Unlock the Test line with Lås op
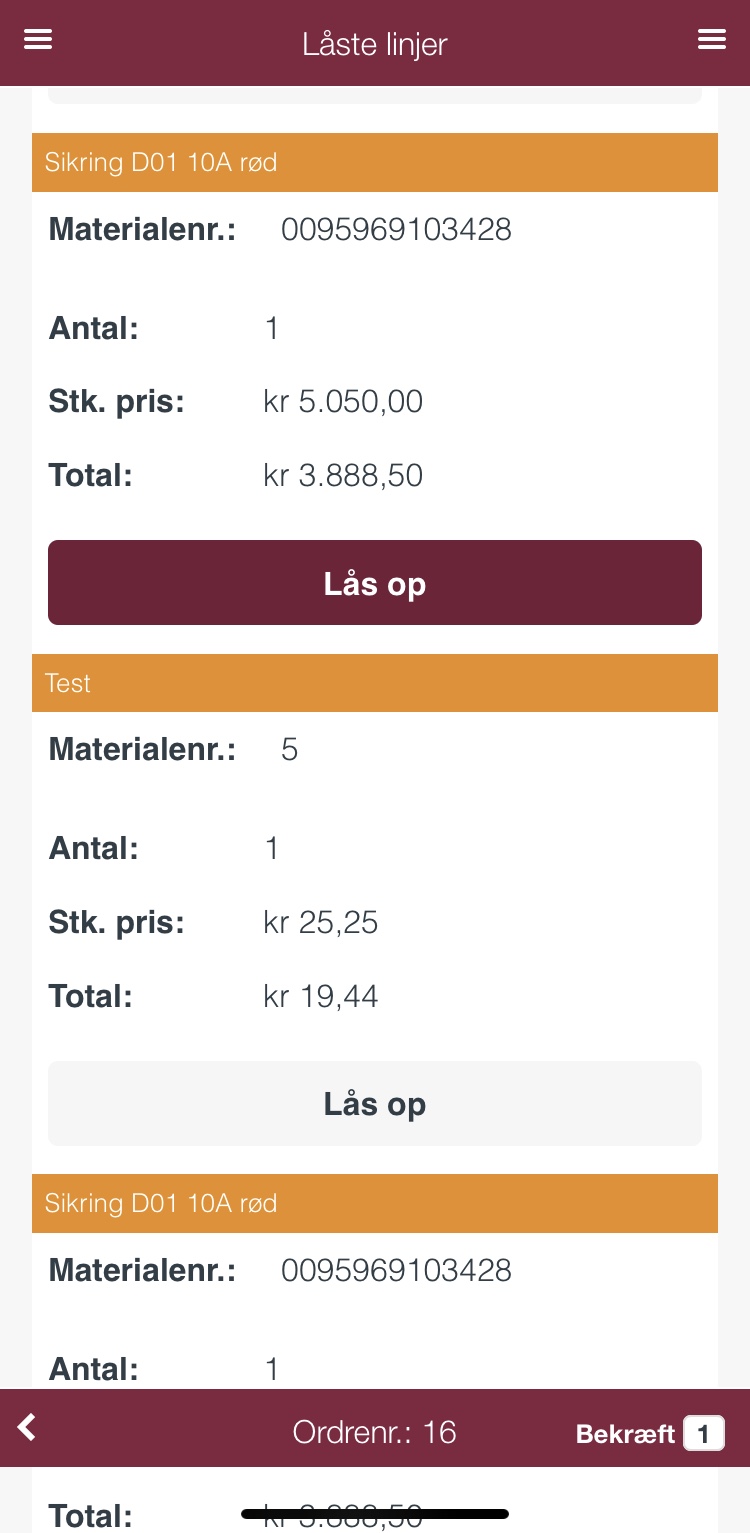 coord(375,1103)
